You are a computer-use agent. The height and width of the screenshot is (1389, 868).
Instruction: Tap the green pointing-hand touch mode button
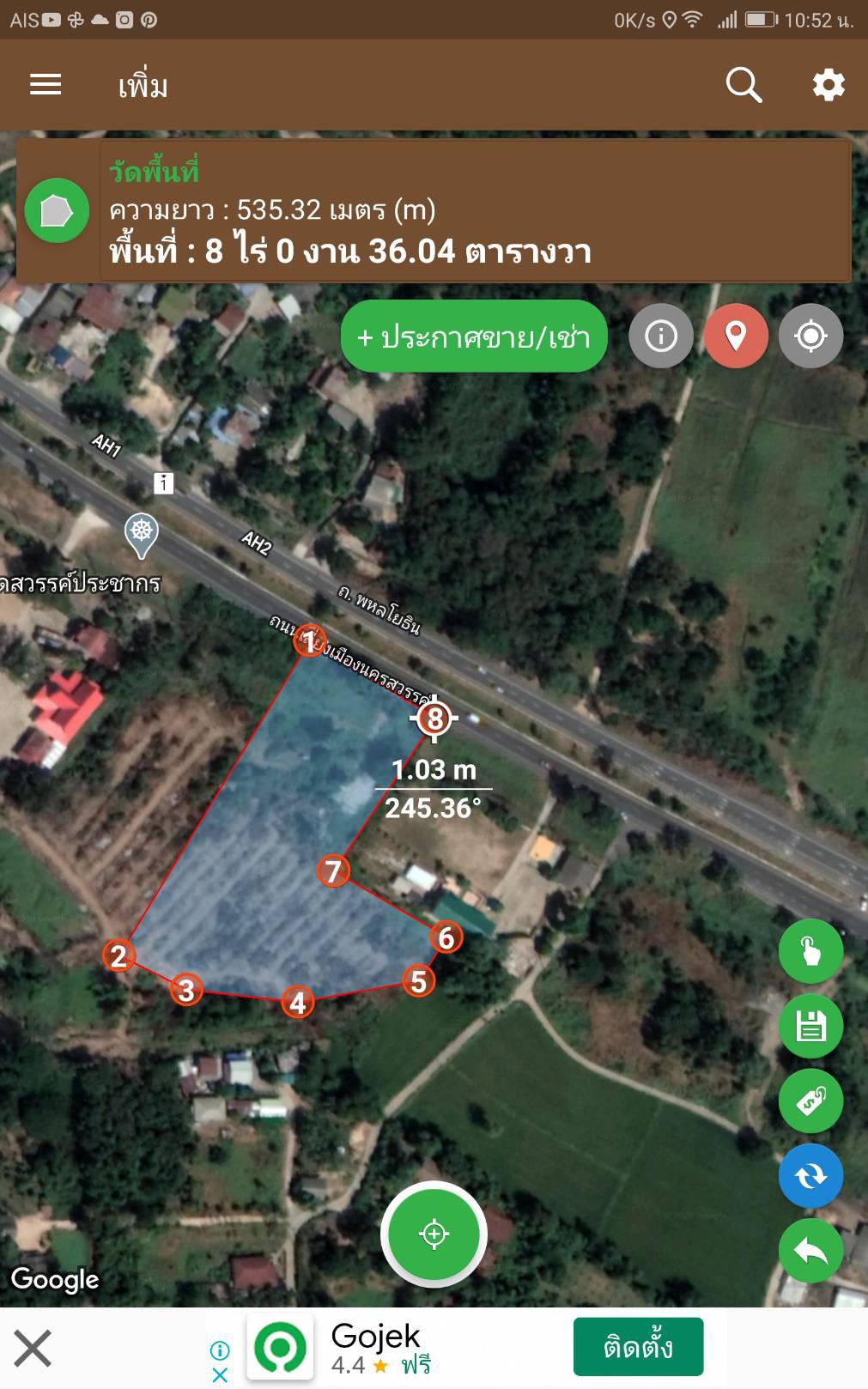[x=810, y=951]
